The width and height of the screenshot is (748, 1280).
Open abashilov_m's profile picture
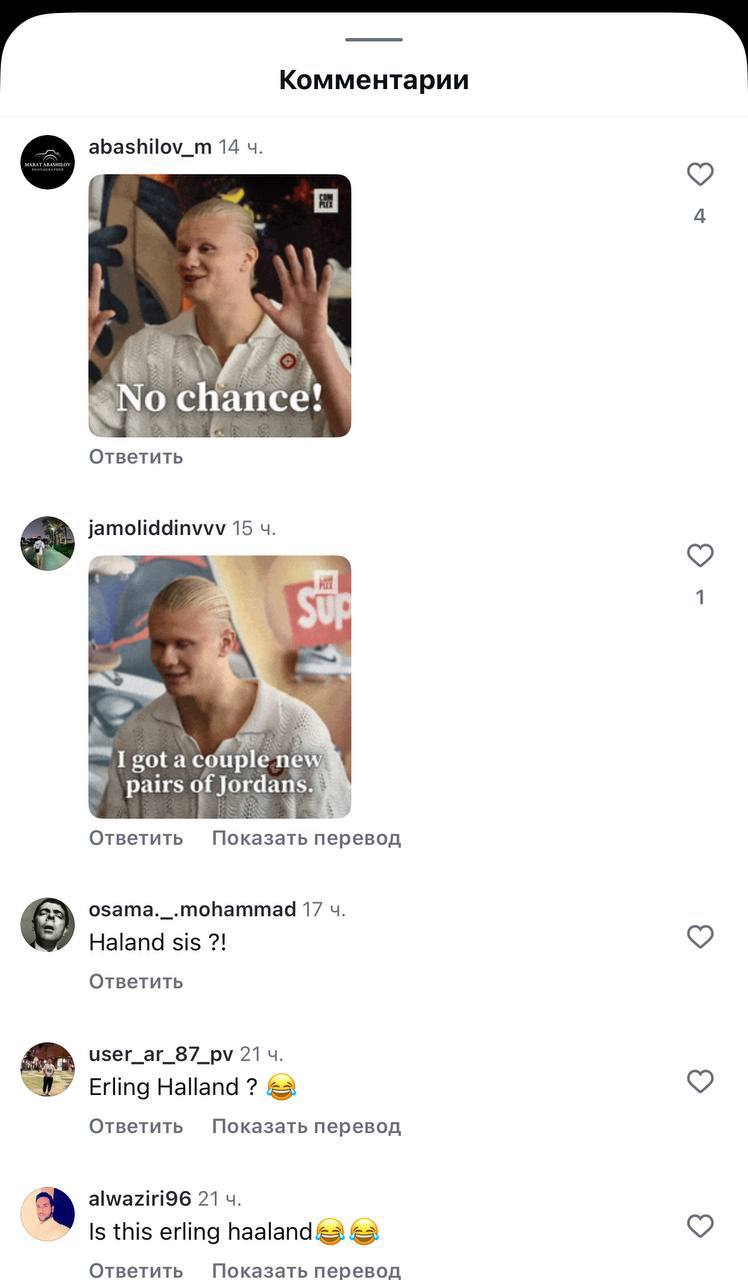pyautogui.click(x=48, y=162)
